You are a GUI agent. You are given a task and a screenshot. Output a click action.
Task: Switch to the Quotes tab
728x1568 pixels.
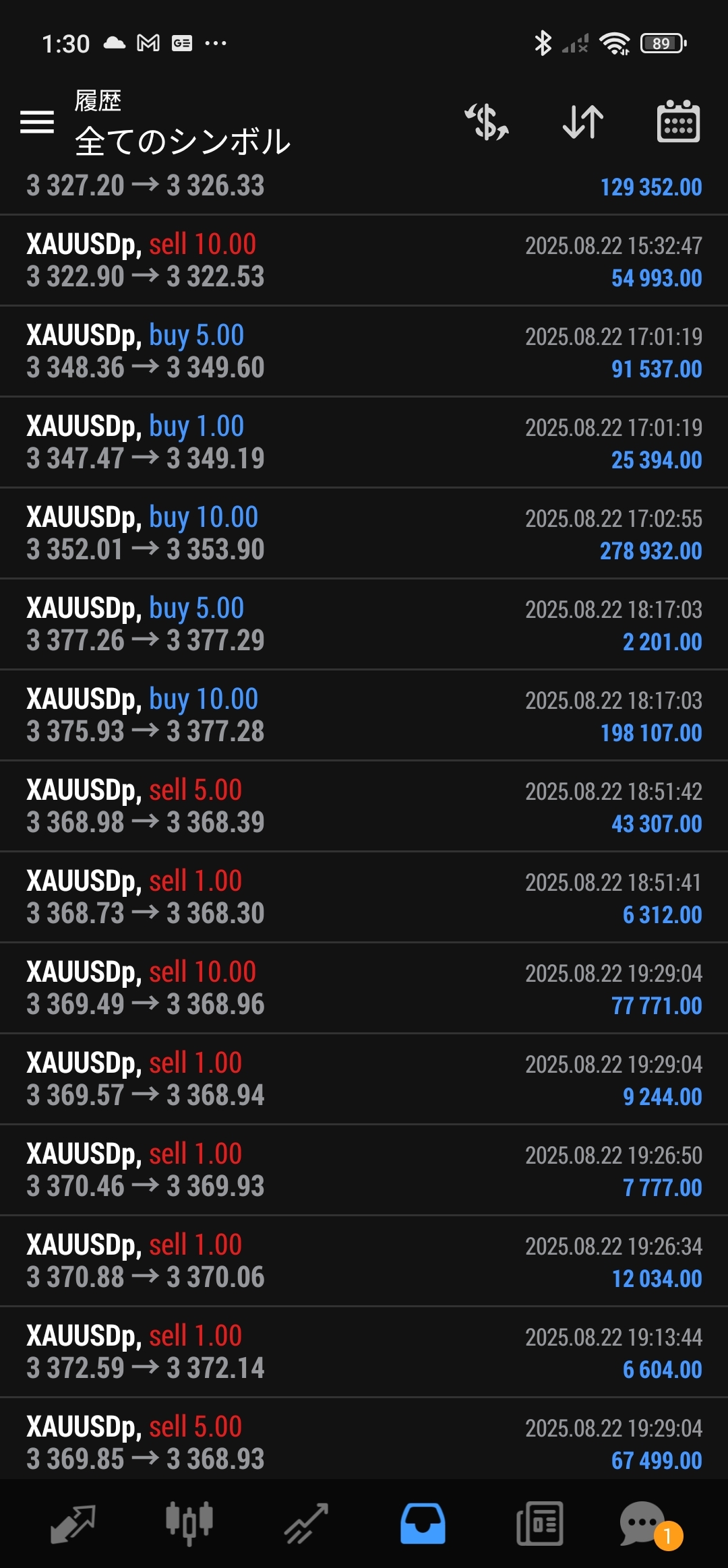point(73,1524)
